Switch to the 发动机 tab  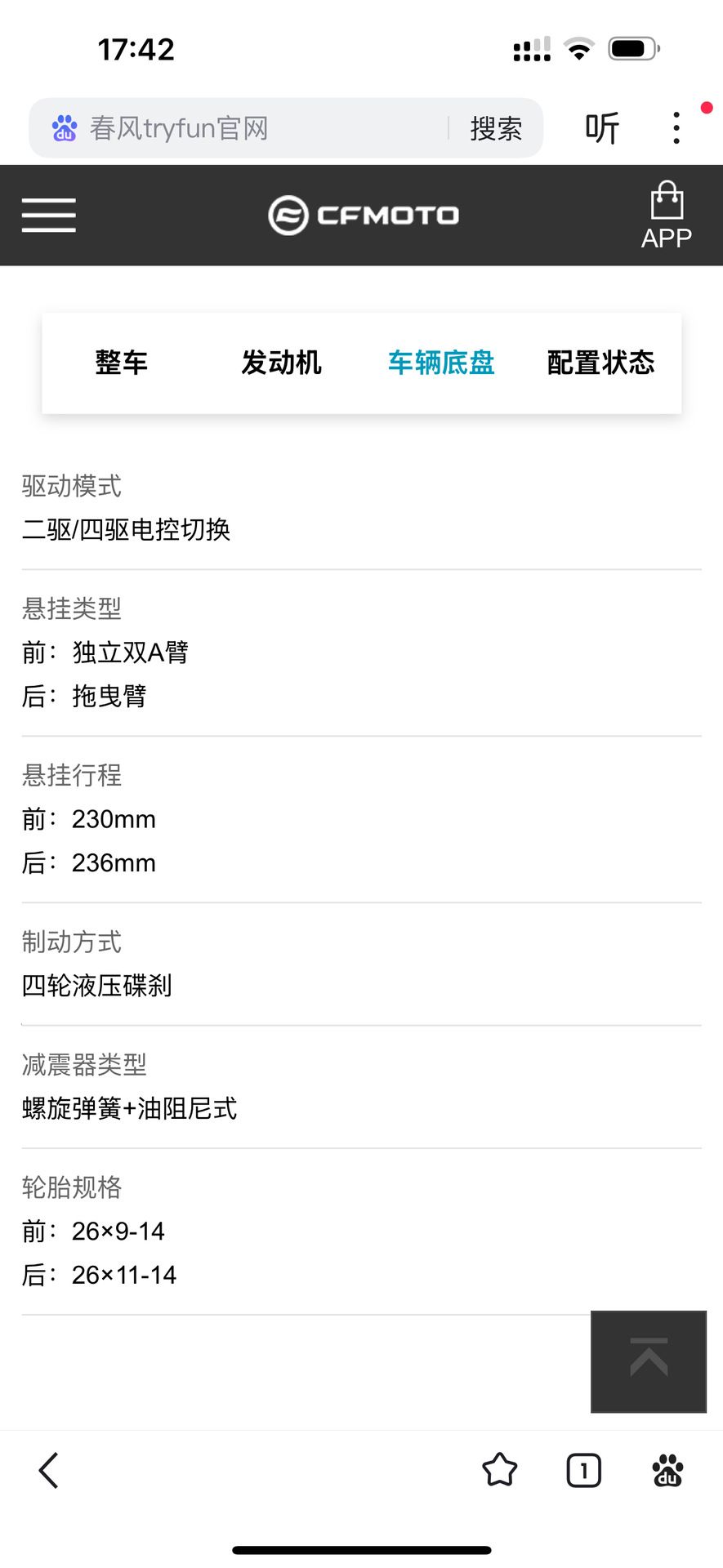[281, 363]
